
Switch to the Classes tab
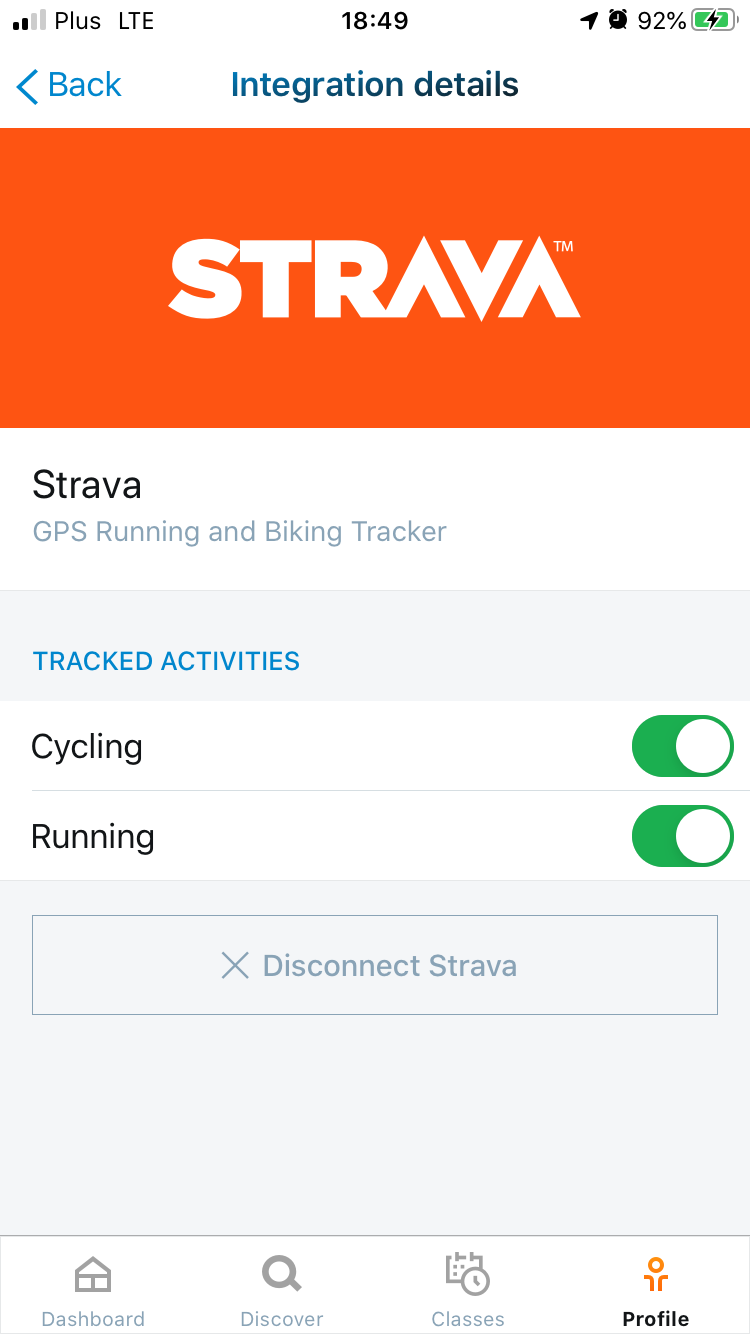click(x=467, y=1290)
